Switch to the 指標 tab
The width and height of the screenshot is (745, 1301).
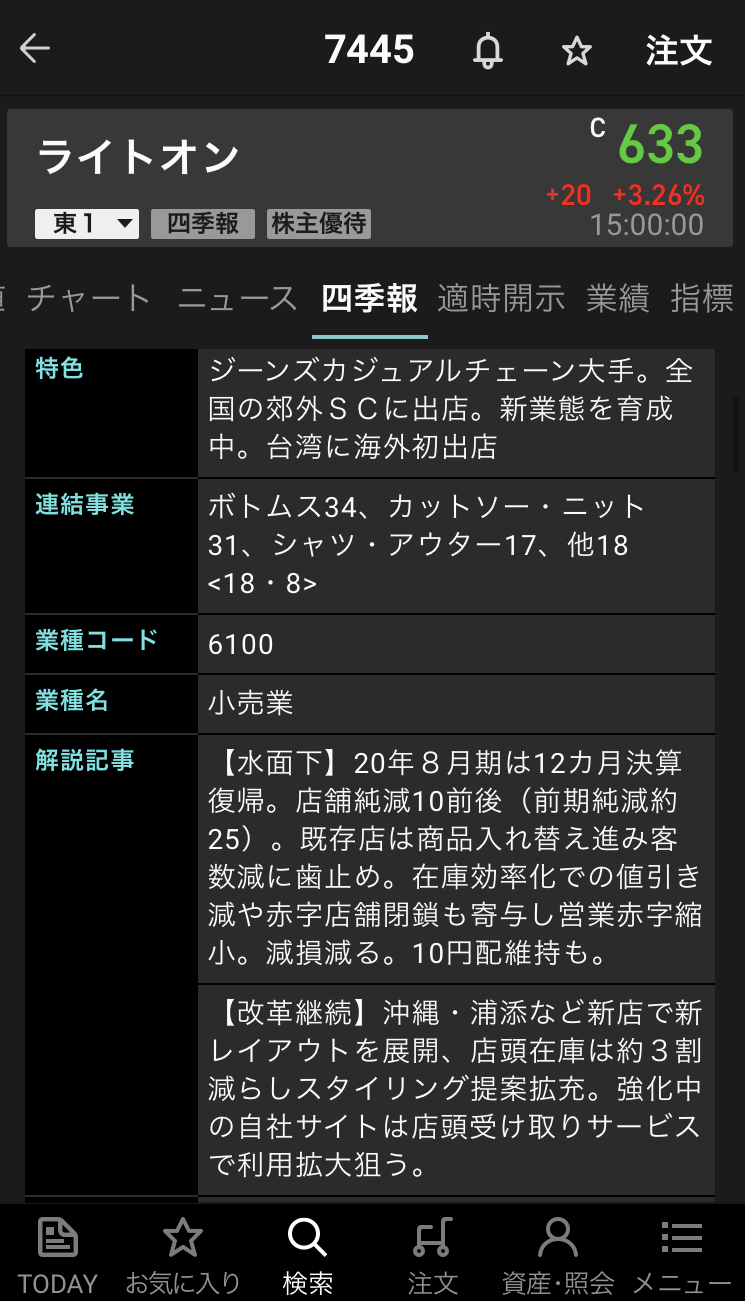pos(702,298)
